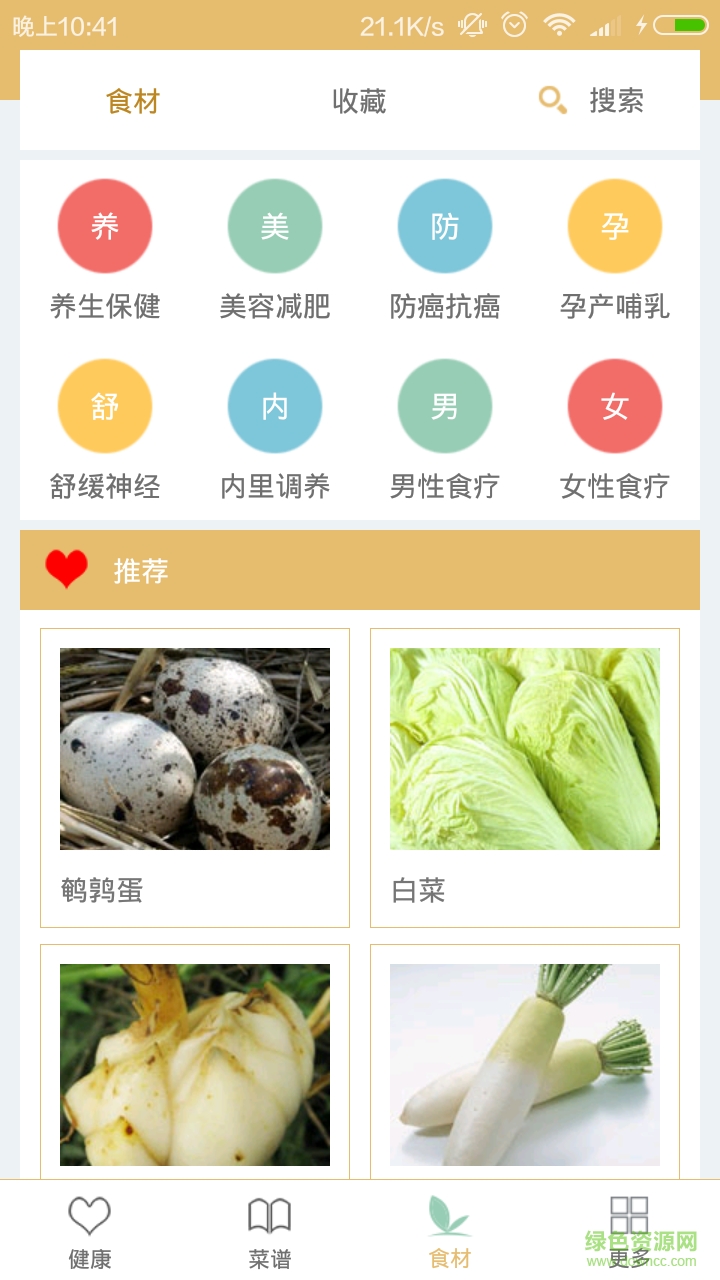
Task: Switch to the 收藏 tab
Action: coord(360,100)
